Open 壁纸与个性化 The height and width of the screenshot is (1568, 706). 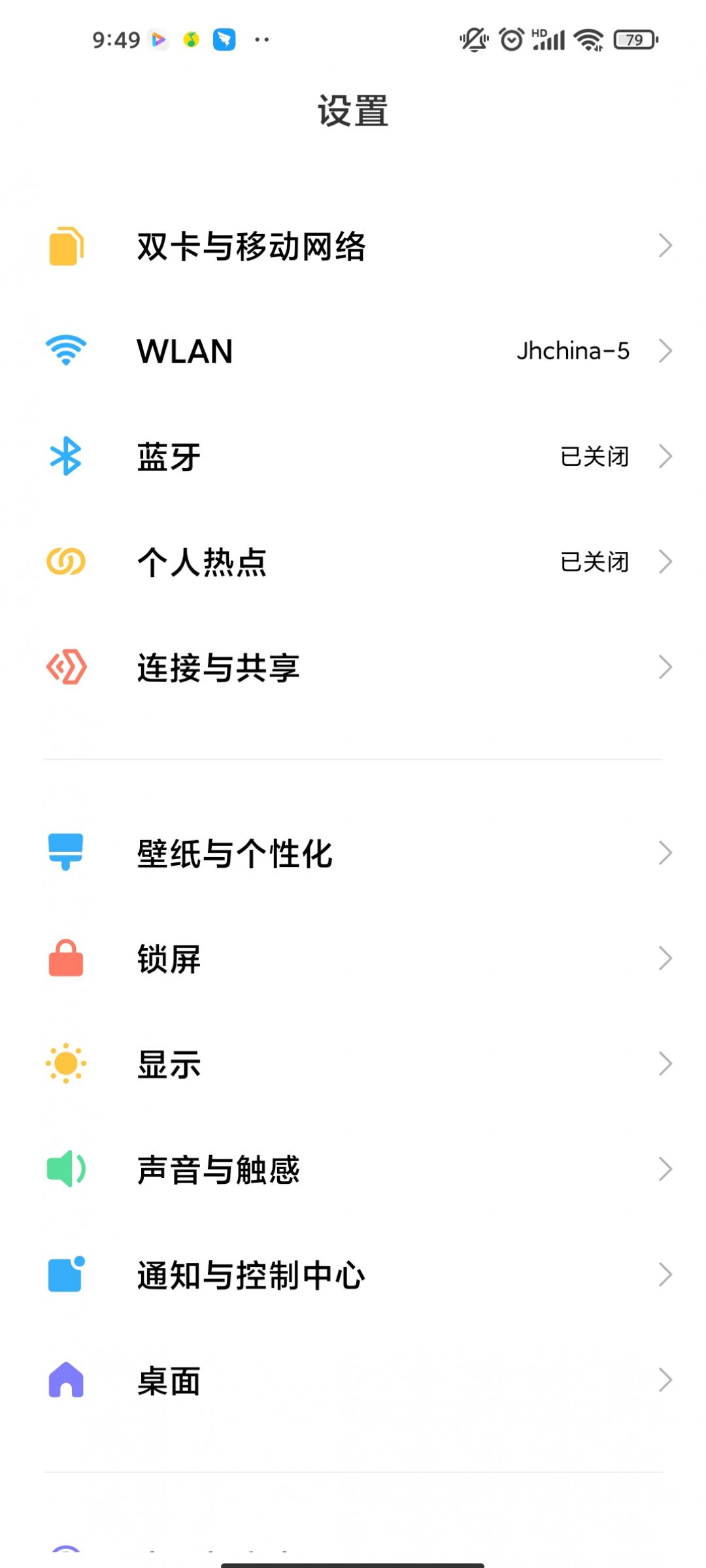click(353, 853)
